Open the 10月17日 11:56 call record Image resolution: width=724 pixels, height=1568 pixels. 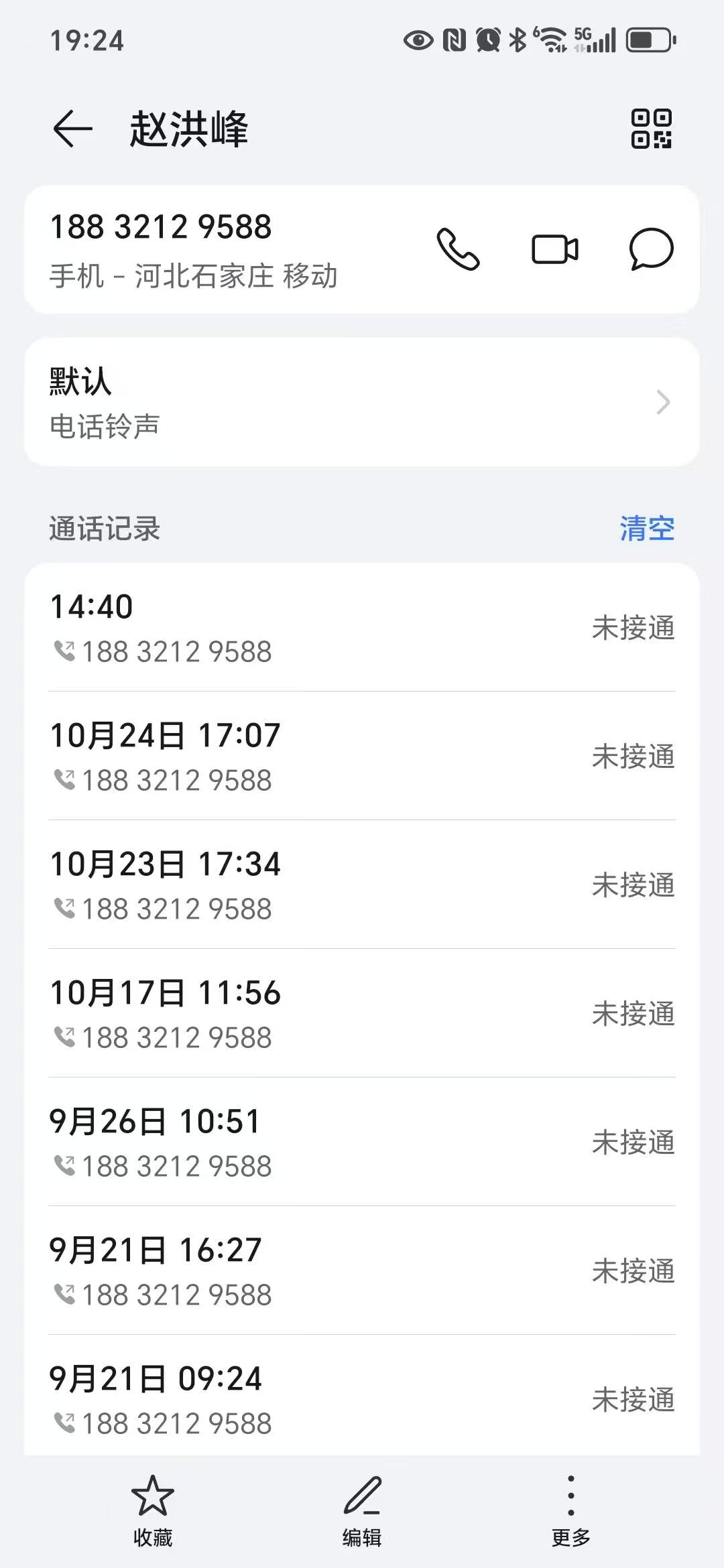point(362,1014)
